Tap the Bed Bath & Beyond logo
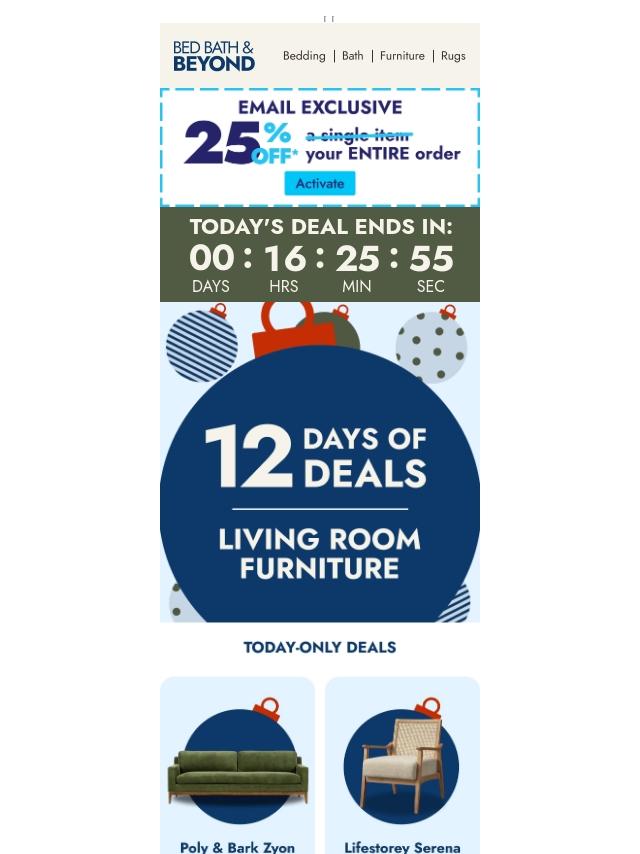Viewport: 640px width, 854px height. click(214, 56)
